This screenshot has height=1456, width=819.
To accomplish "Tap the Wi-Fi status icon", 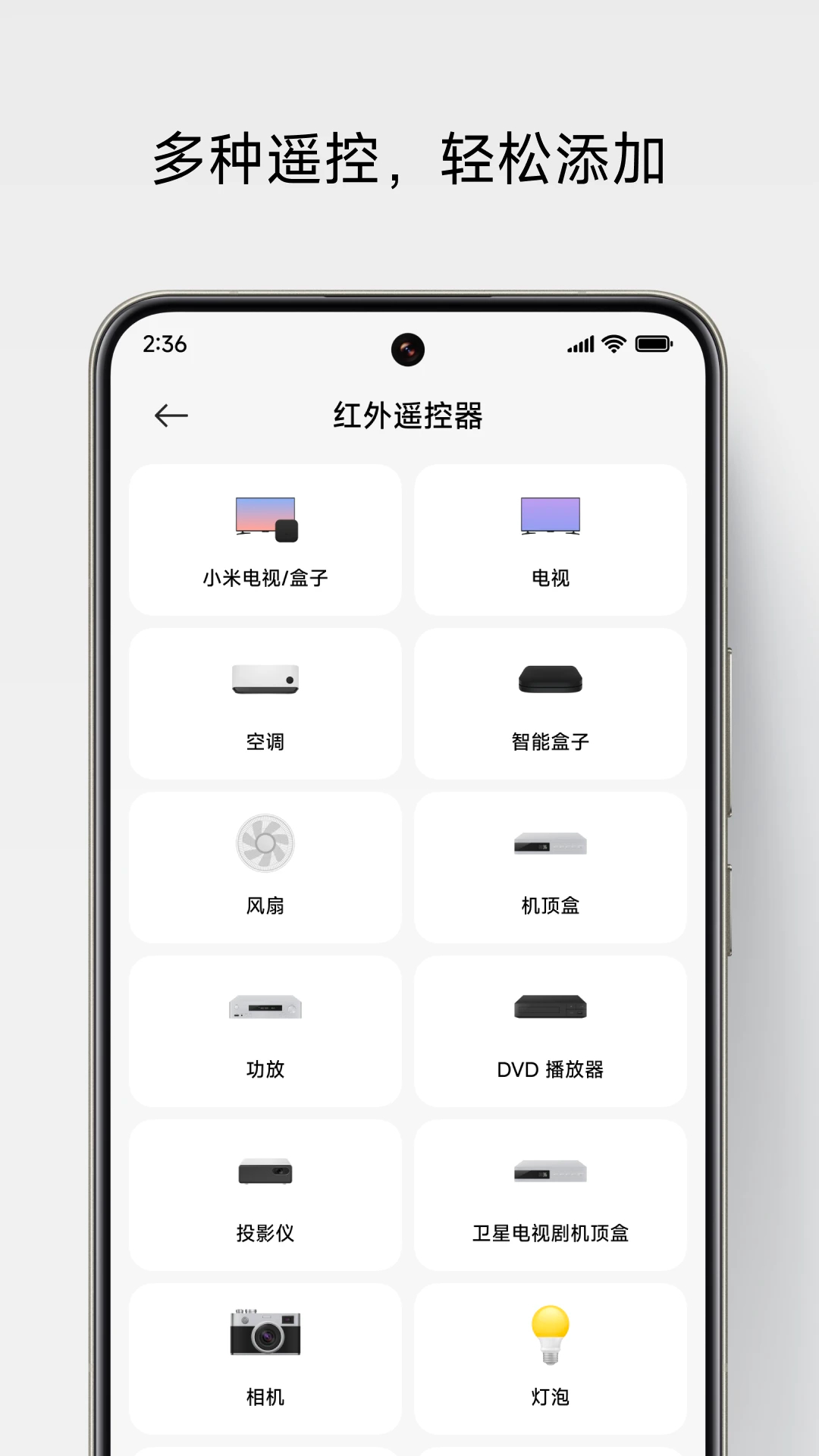I will click(x=614, y=344).
